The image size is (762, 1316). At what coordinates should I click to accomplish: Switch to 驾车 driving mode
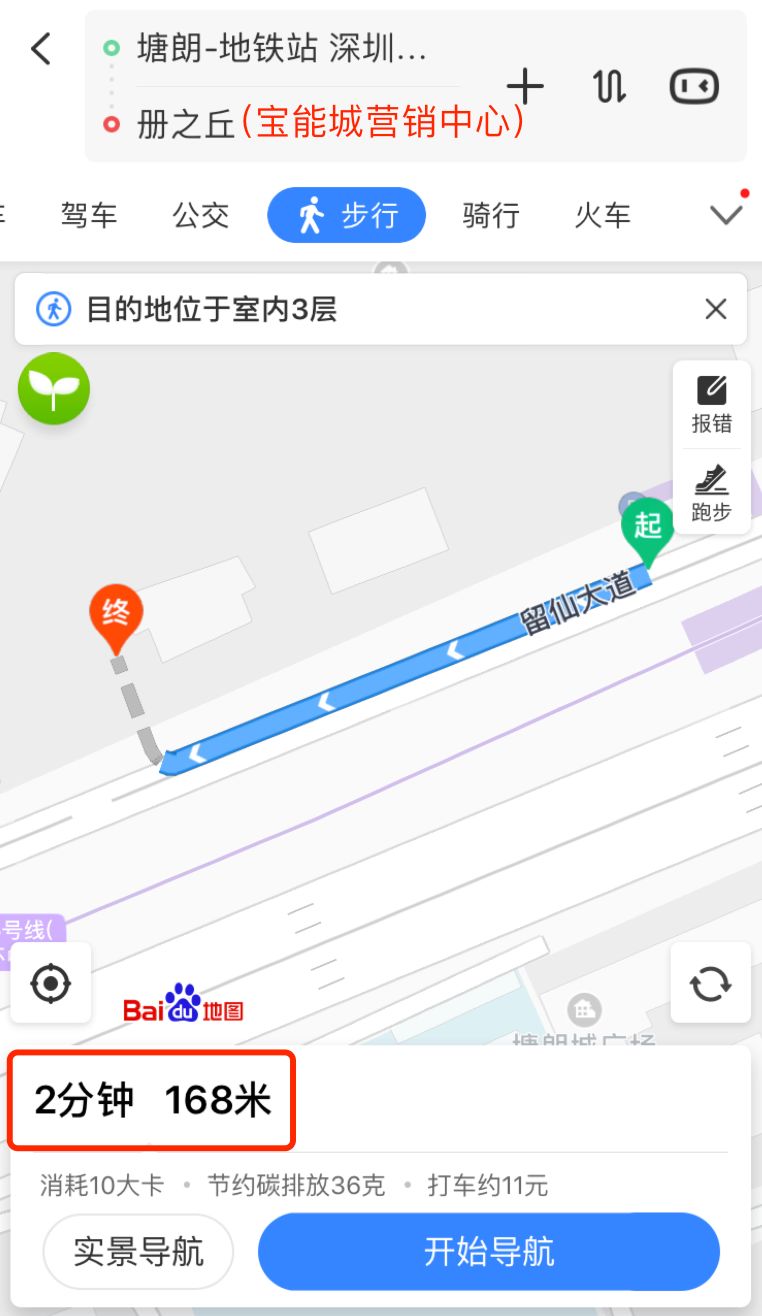point(89,214)
